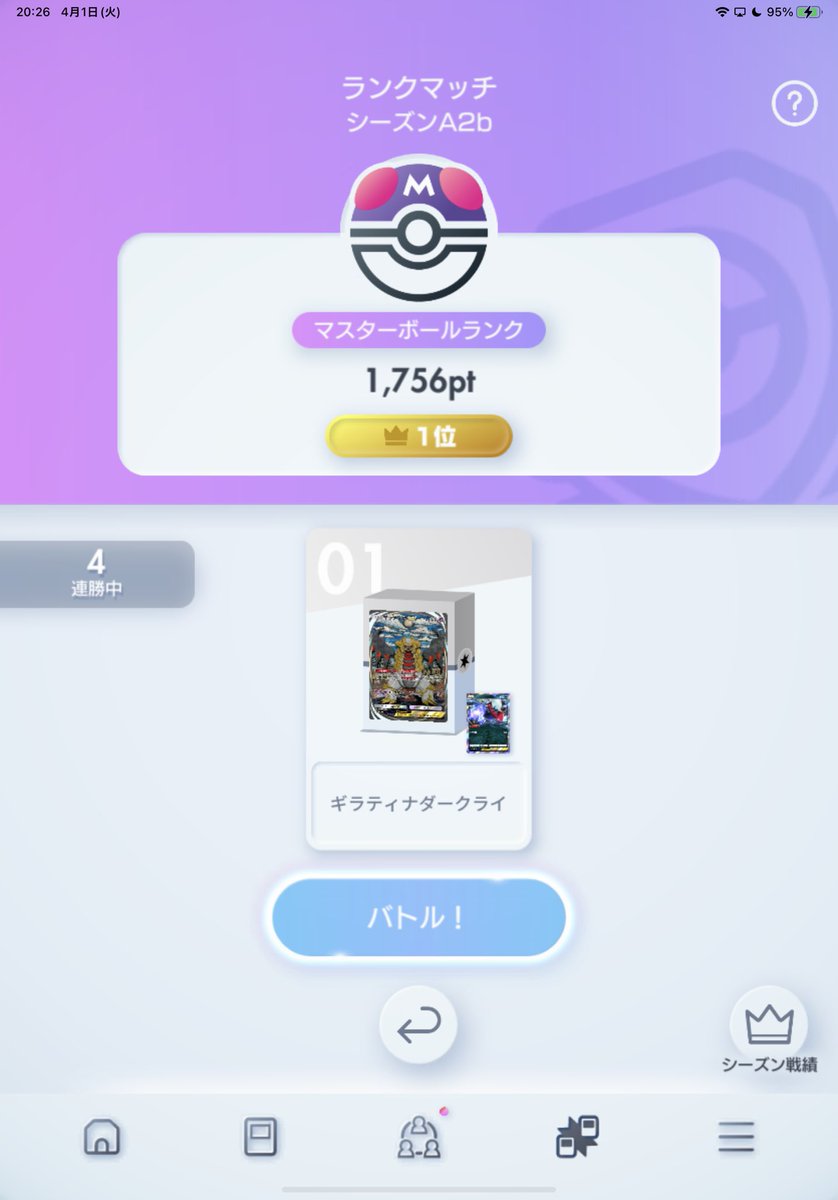Tap the マスターボールランク badge
This screenshot has width=838, height=1200.
click(x=419, y=327)
